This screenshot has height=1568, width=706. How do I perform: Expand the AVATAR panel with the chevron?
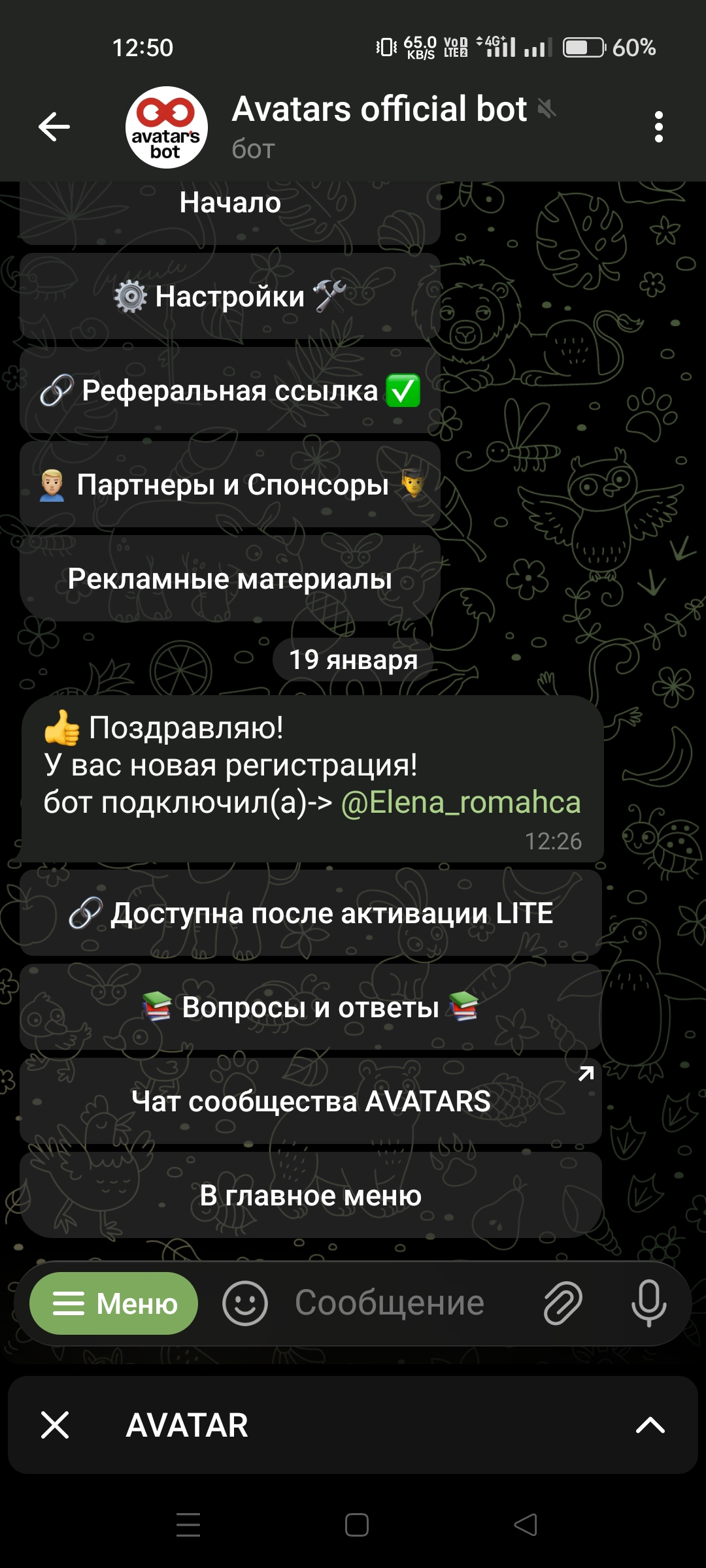[x=650, y=1425]
